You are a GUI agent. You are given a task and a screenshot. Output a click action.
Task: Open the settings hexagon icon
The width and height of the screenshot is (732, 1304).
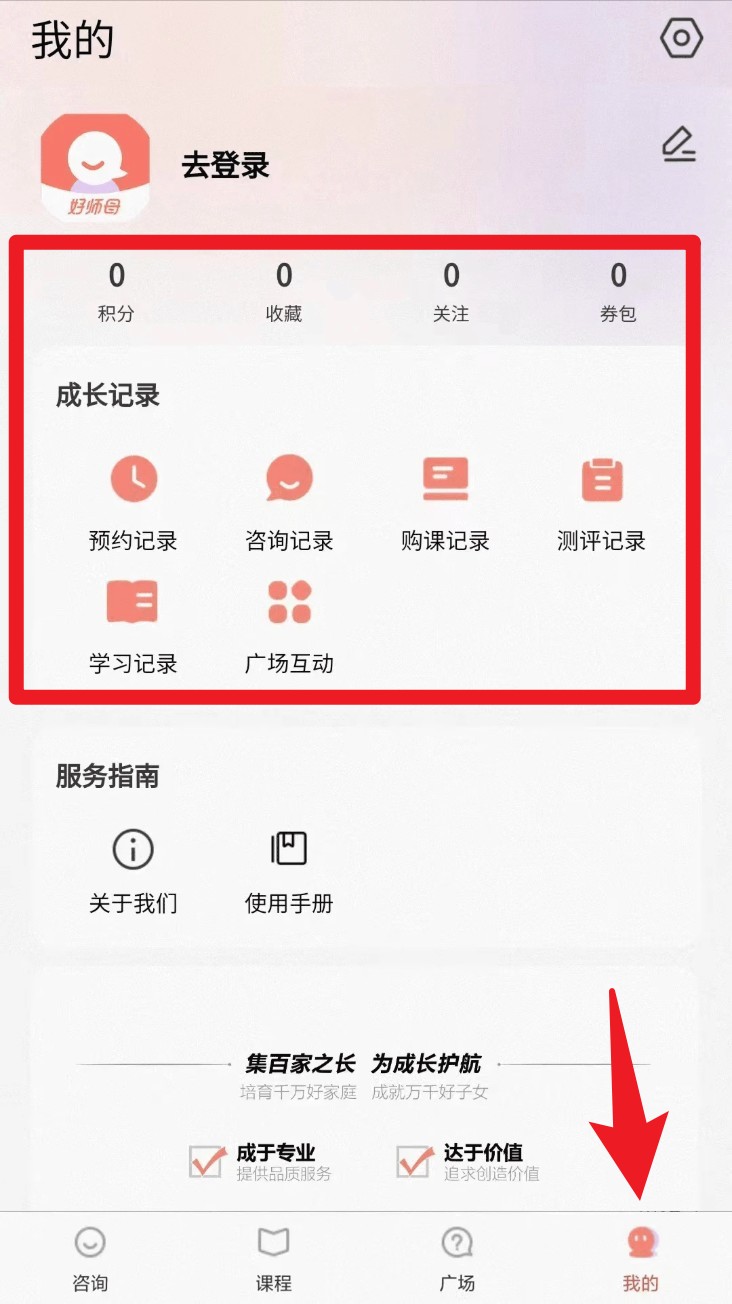(682, 39)
